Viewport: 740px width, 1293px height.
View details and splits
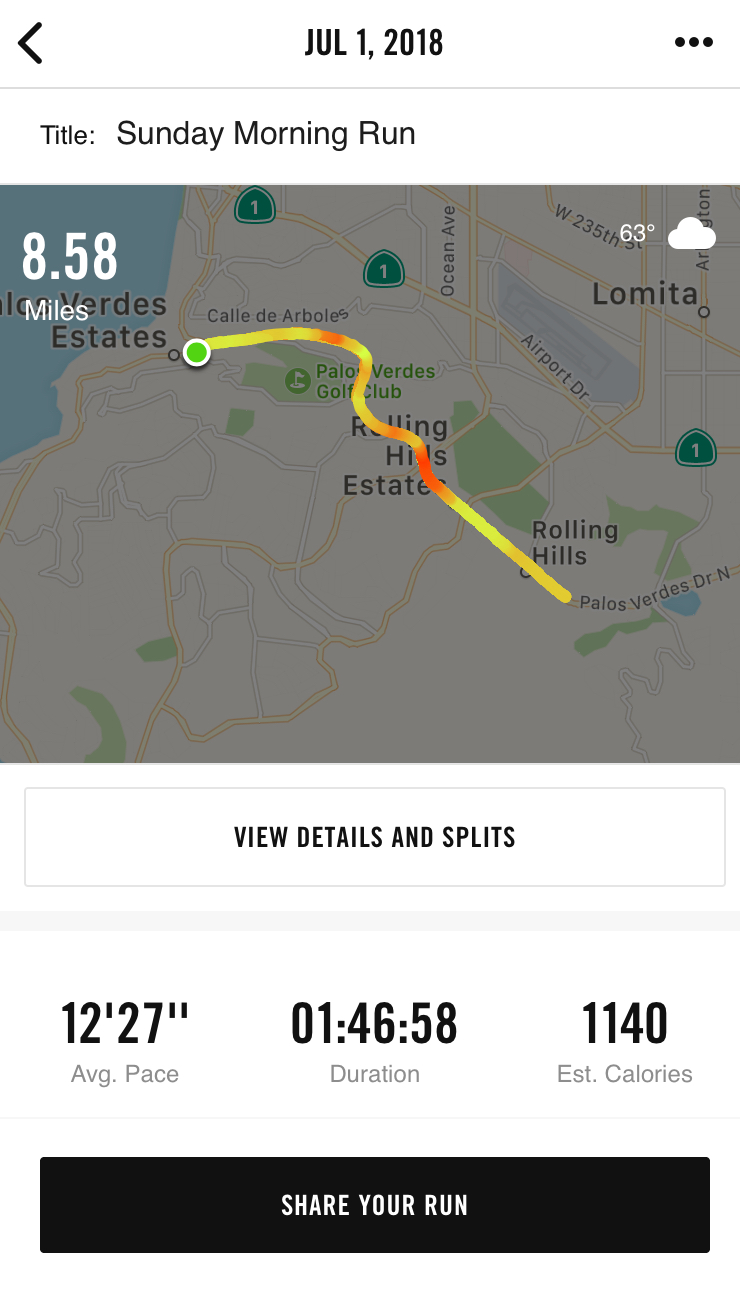374,837
